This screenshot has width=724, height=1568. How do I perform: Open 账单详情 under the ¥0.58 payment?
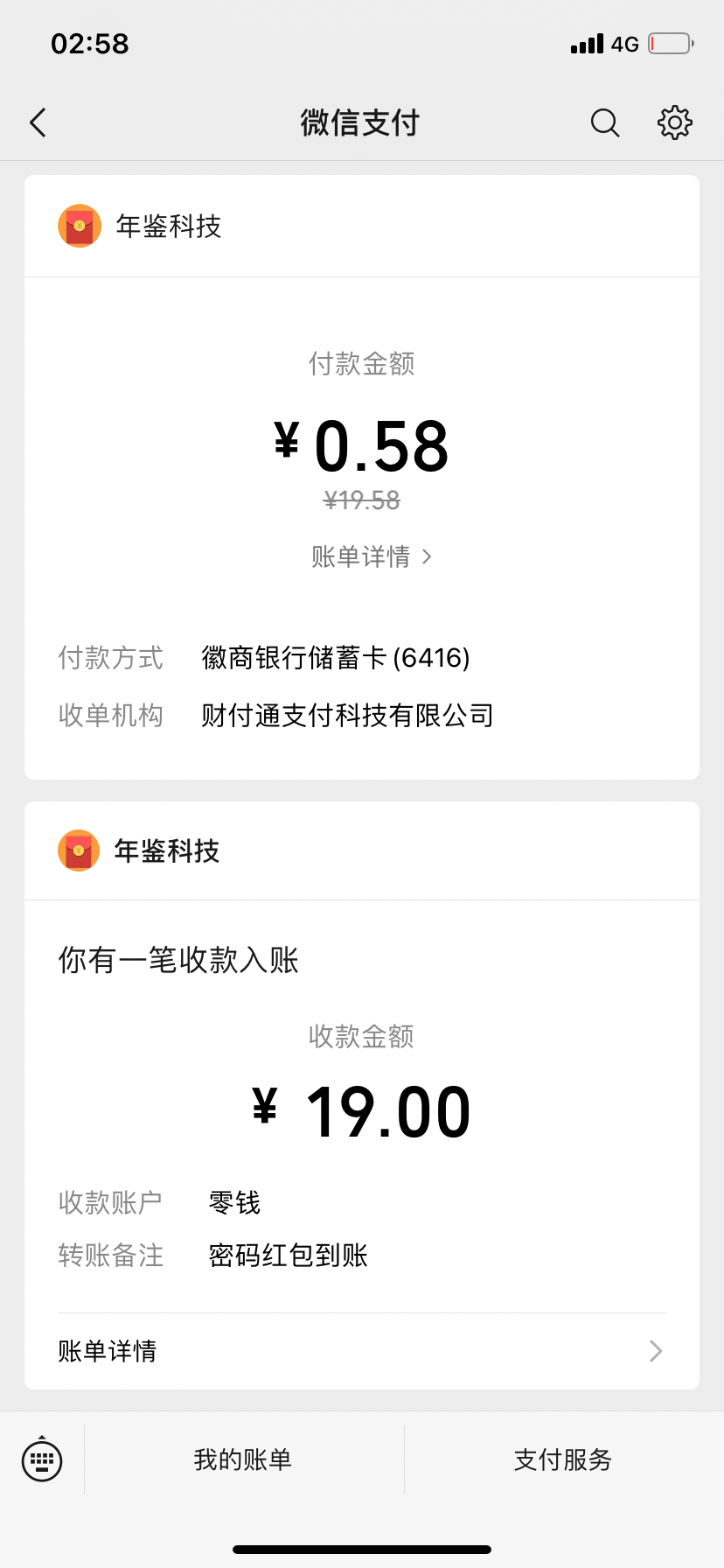[x=371, y=556]
